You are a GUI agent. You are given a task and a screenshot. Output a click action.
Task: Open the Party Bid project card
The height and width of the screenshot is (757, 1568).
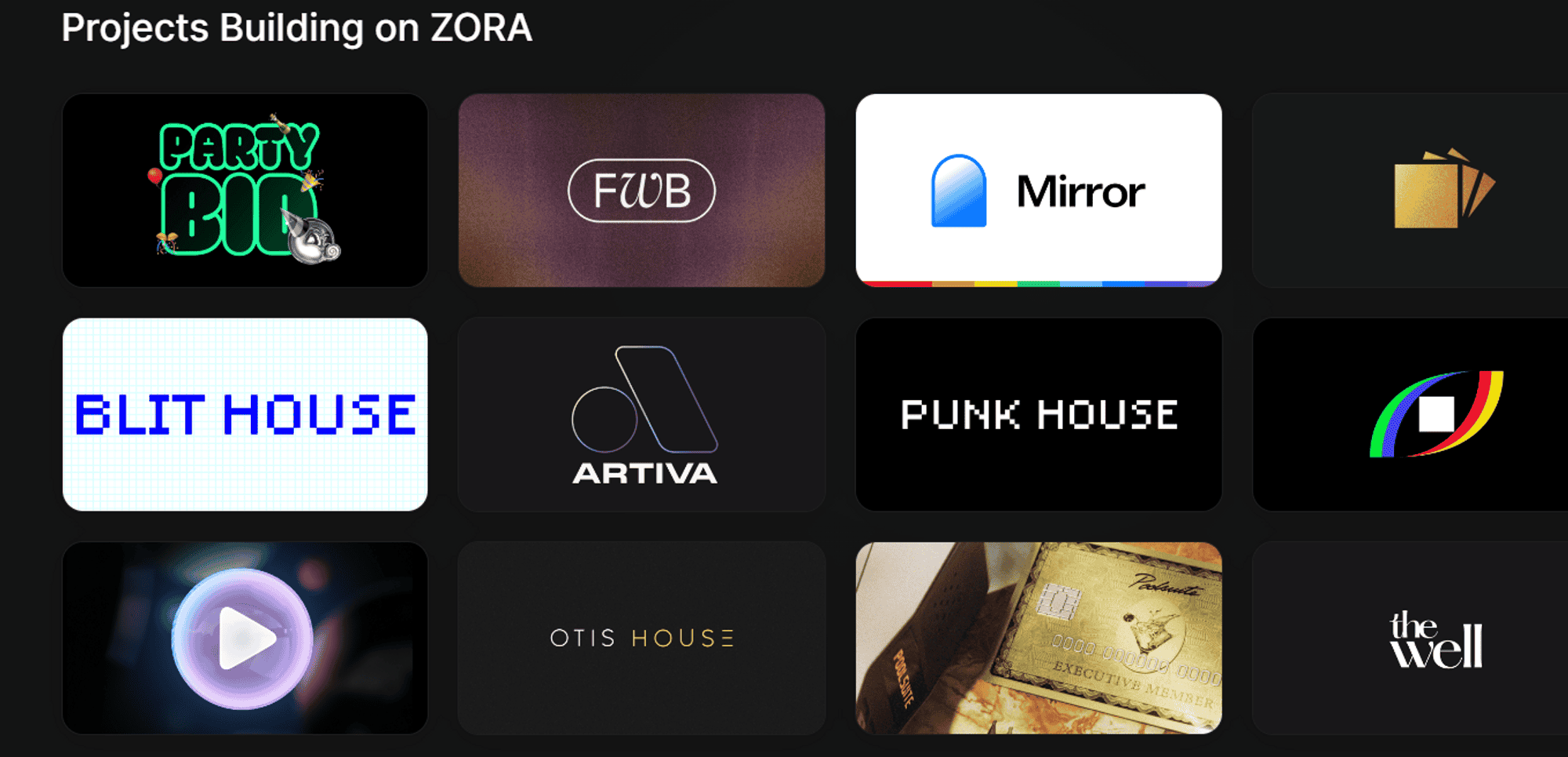[245, 191]
